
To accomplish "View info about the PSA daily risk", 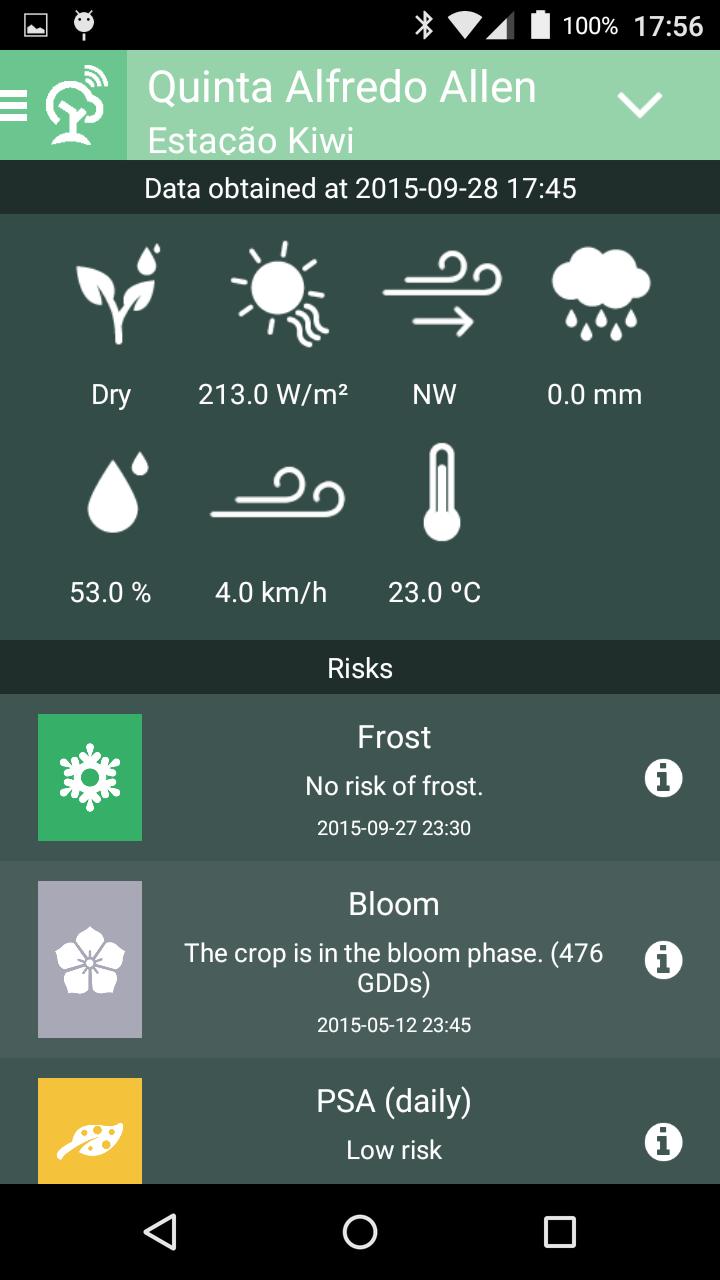I will [x=663, y=1141].
